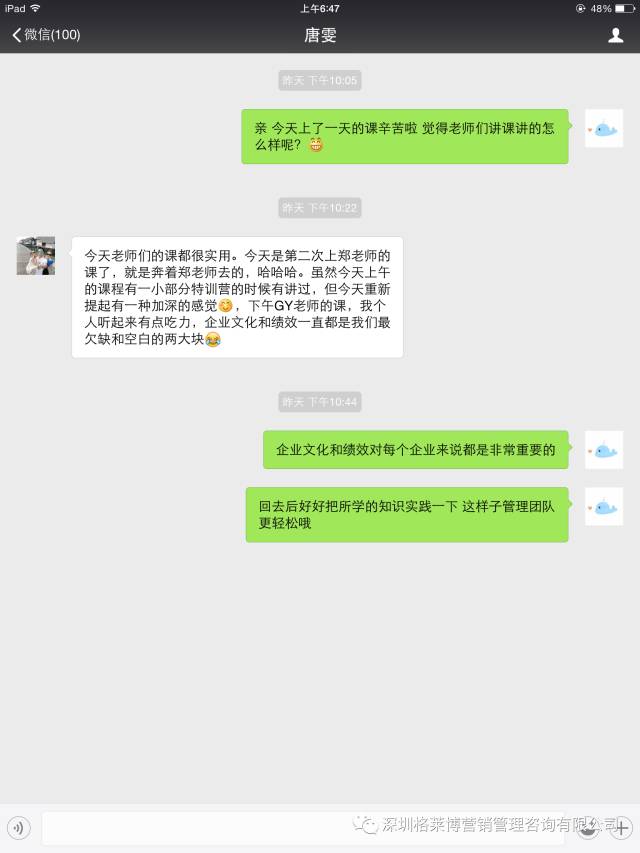
Task: Open the plus attachment menu
Action: [x=622, y=828]
